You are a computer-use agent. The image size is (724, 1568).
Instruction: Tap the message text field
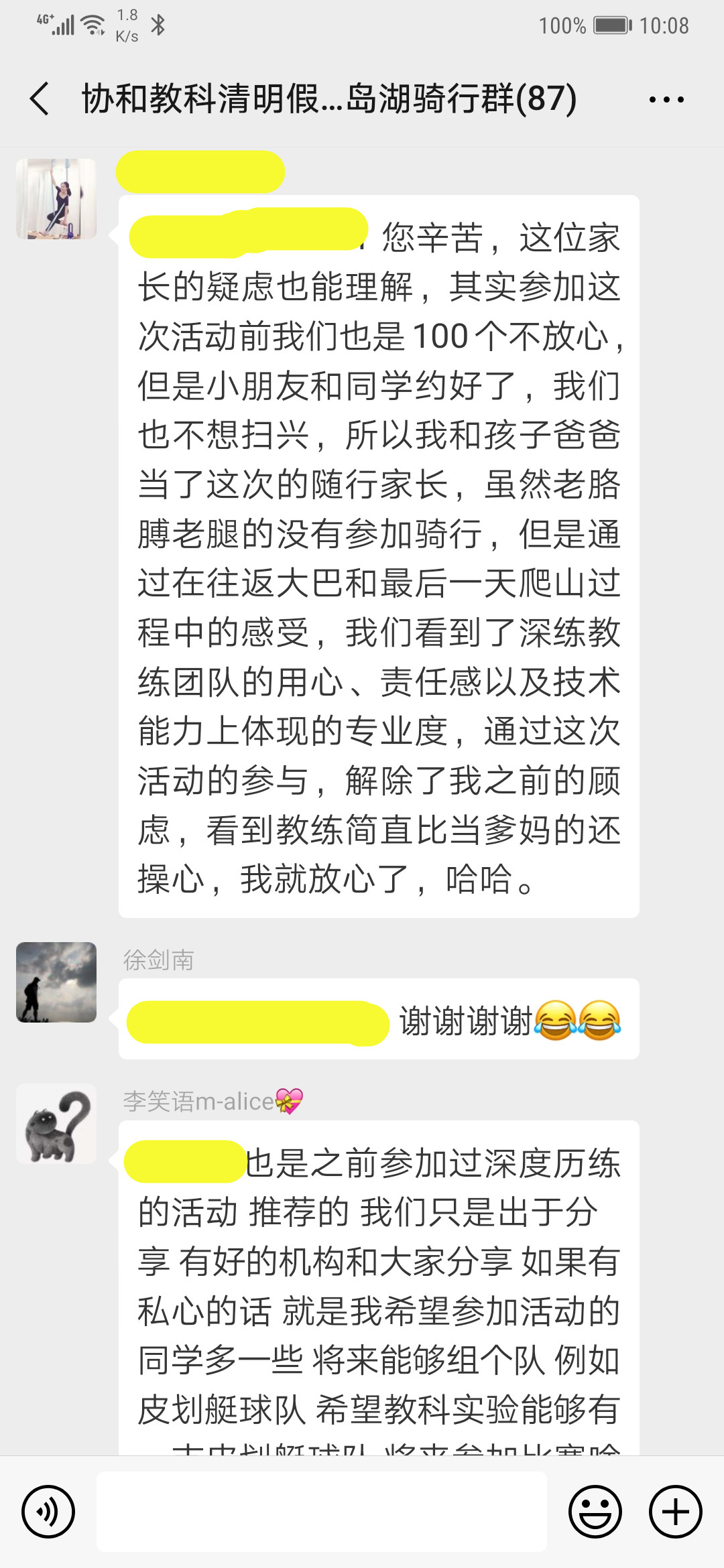(322, 1512)
